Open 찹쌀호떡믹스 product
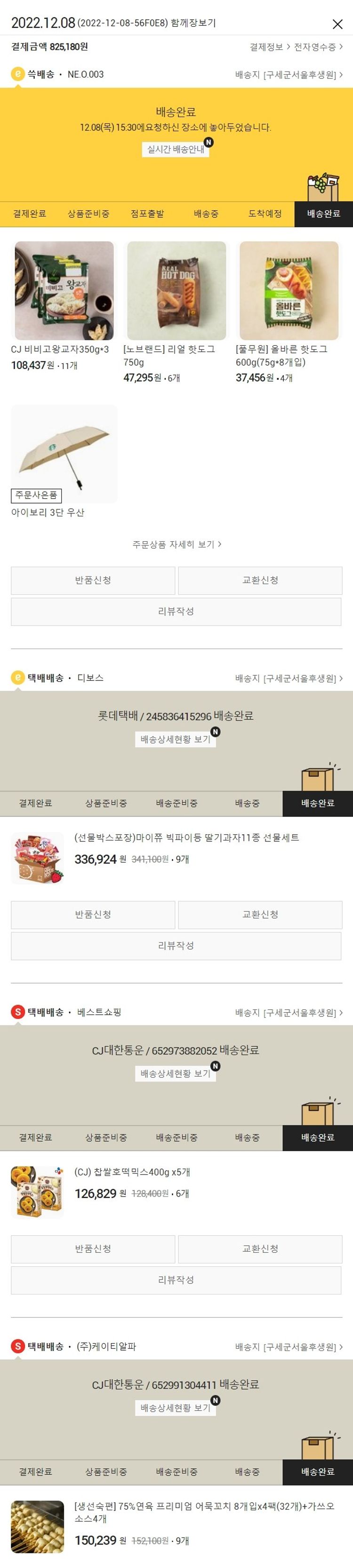The height and width of the screenshot is (1568, 353). [132, 1172]
